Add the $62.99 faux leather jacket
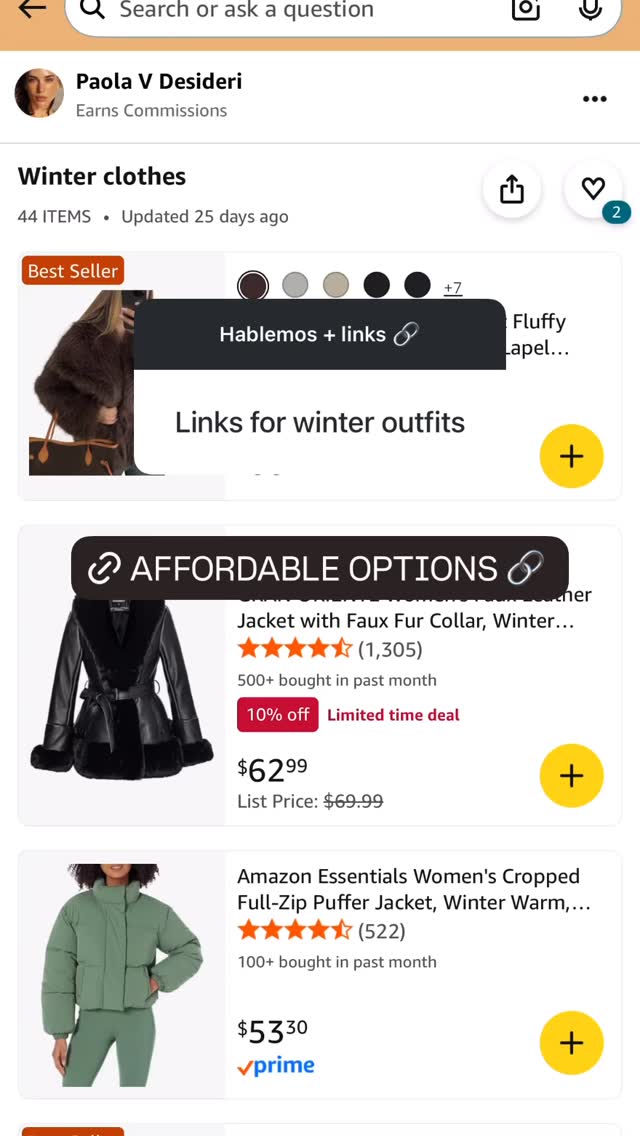The image size is (640, 1136). [x=571, y=775]
